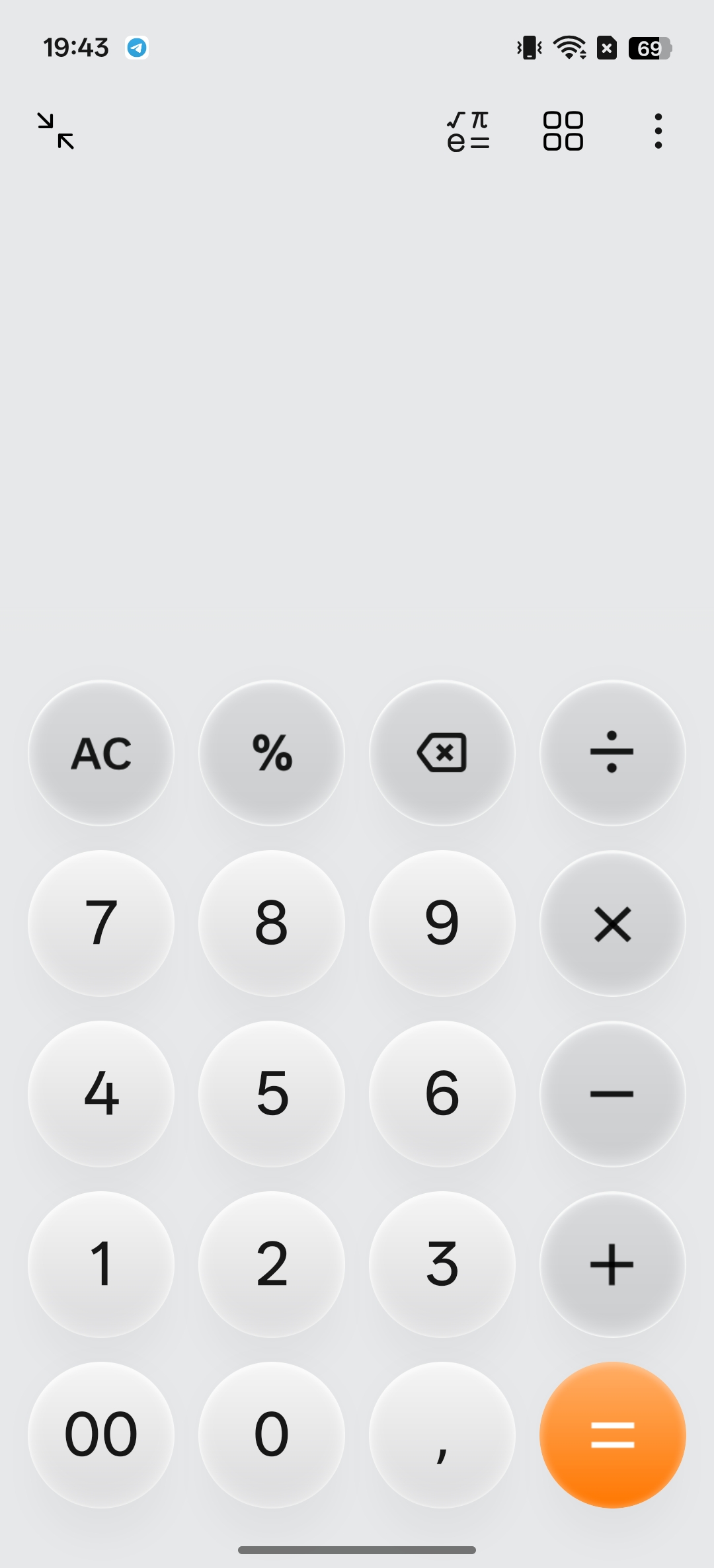Shrink calculator to a floating window

(56, 131)
